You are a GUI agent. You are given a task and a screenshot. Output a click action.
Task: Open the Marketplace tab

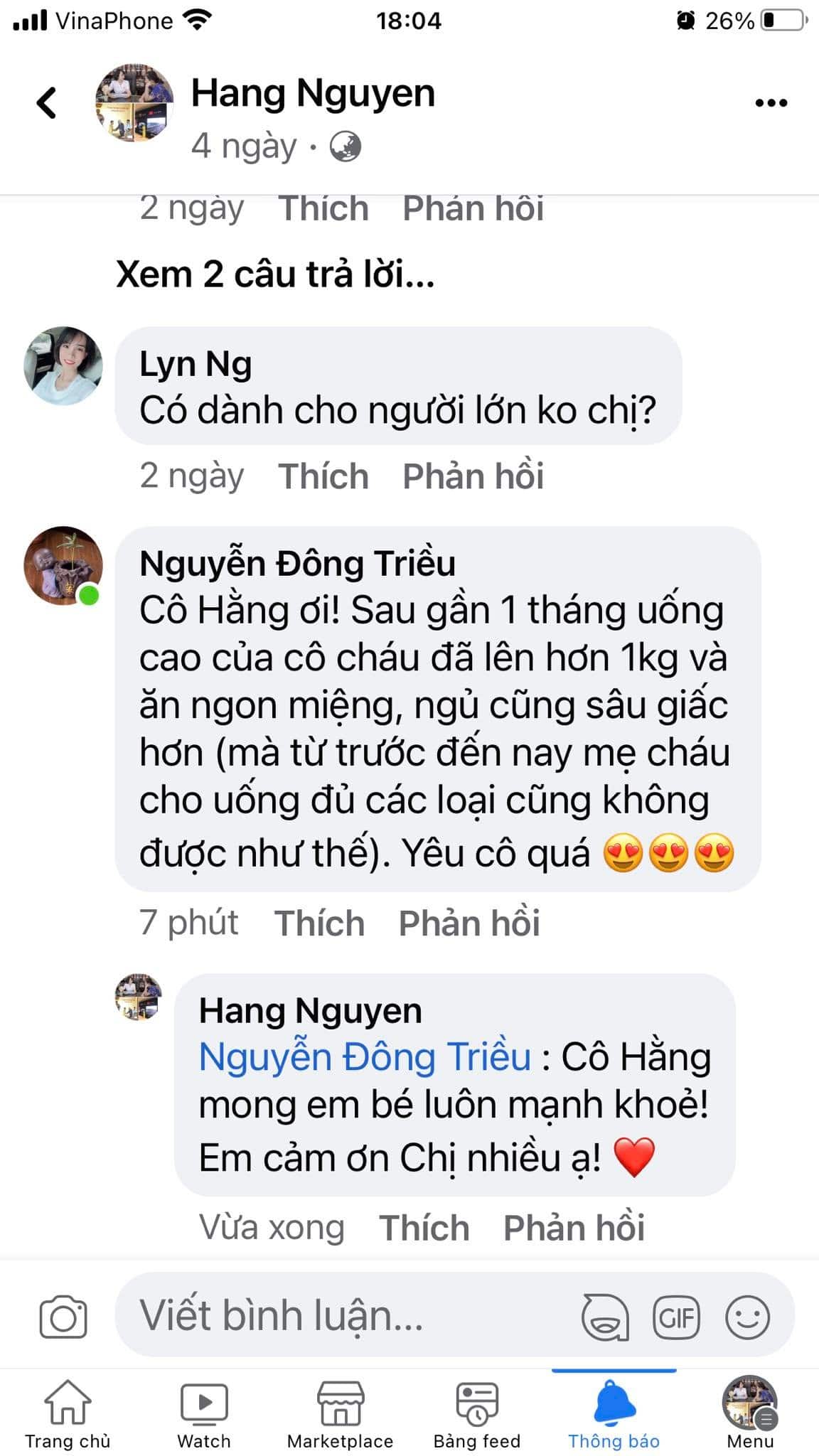[x=340, y=1413]
